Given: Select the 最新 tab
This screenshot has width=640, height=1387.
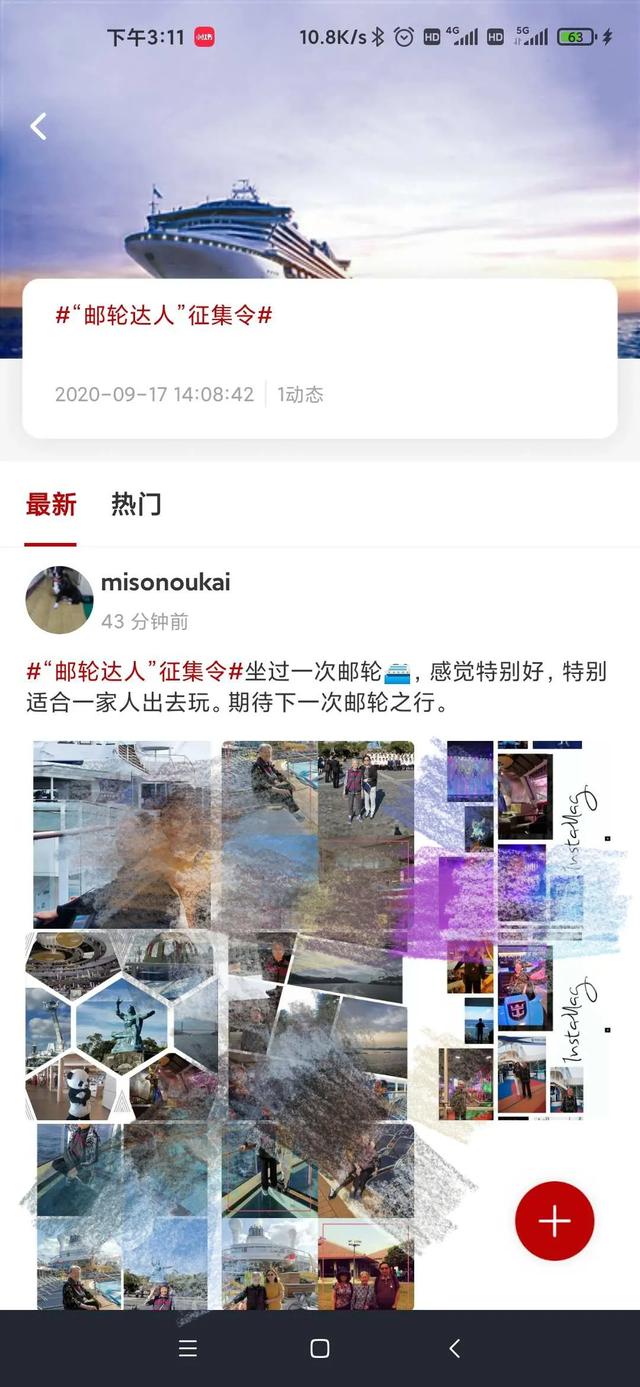Looking at the screenshot, I should click(51, 504).
